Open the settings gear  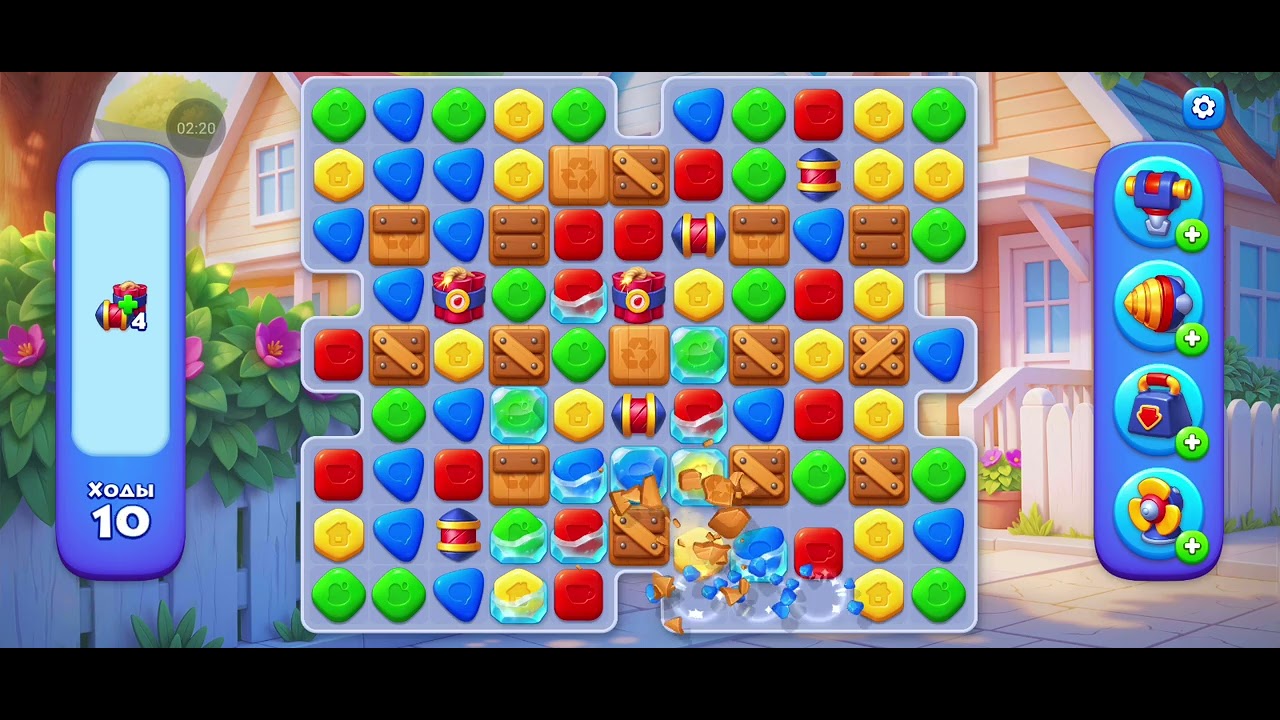pos(1203,107)
